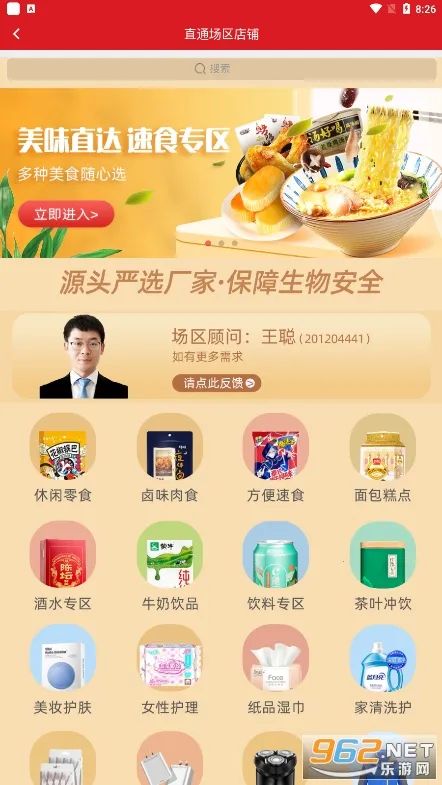Open the 纸品湿巾 category
Screen dimensions: 442x785
[276, 669]
